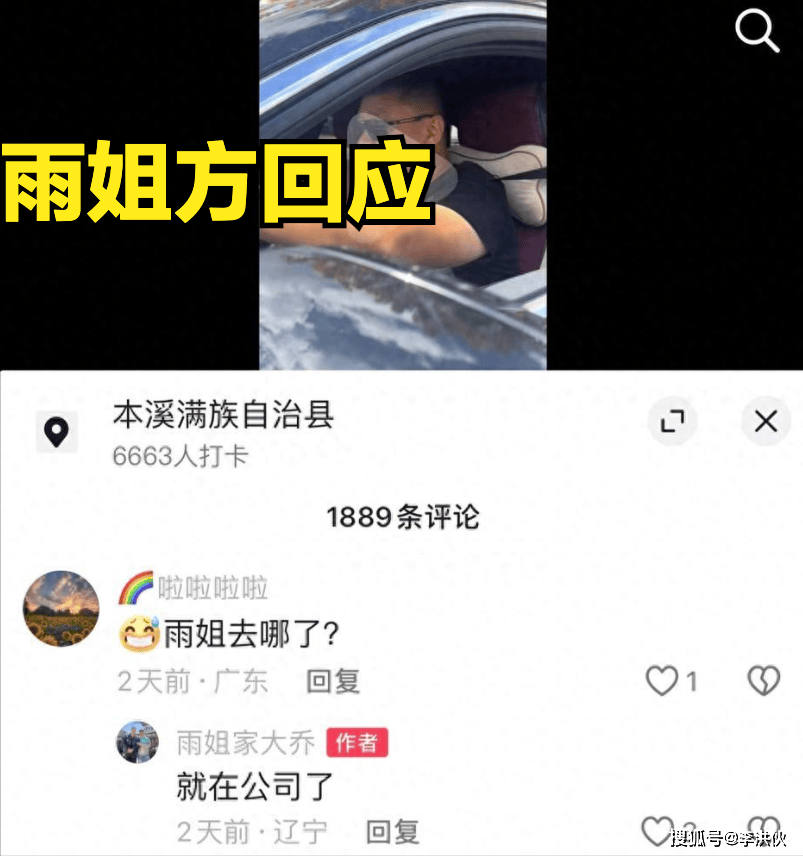Reply to the 雨姐去哪了 comment
Screen dimensions: 803x856
pyautogui.click(x=333, y=682)
